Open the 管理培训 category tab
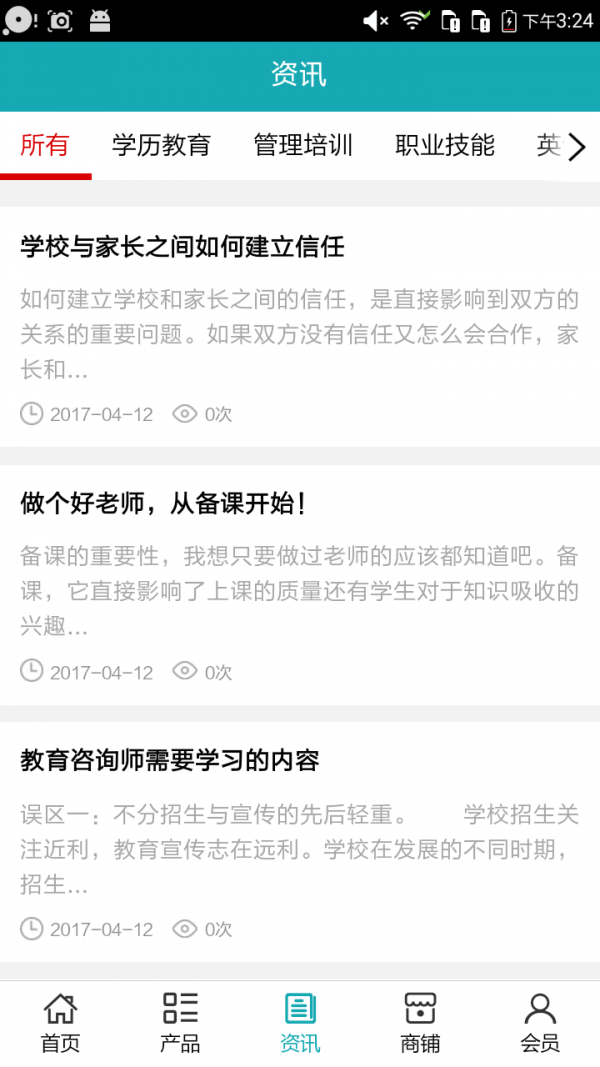This screenshot has height=1067, width=600. (x=303, y=146)
